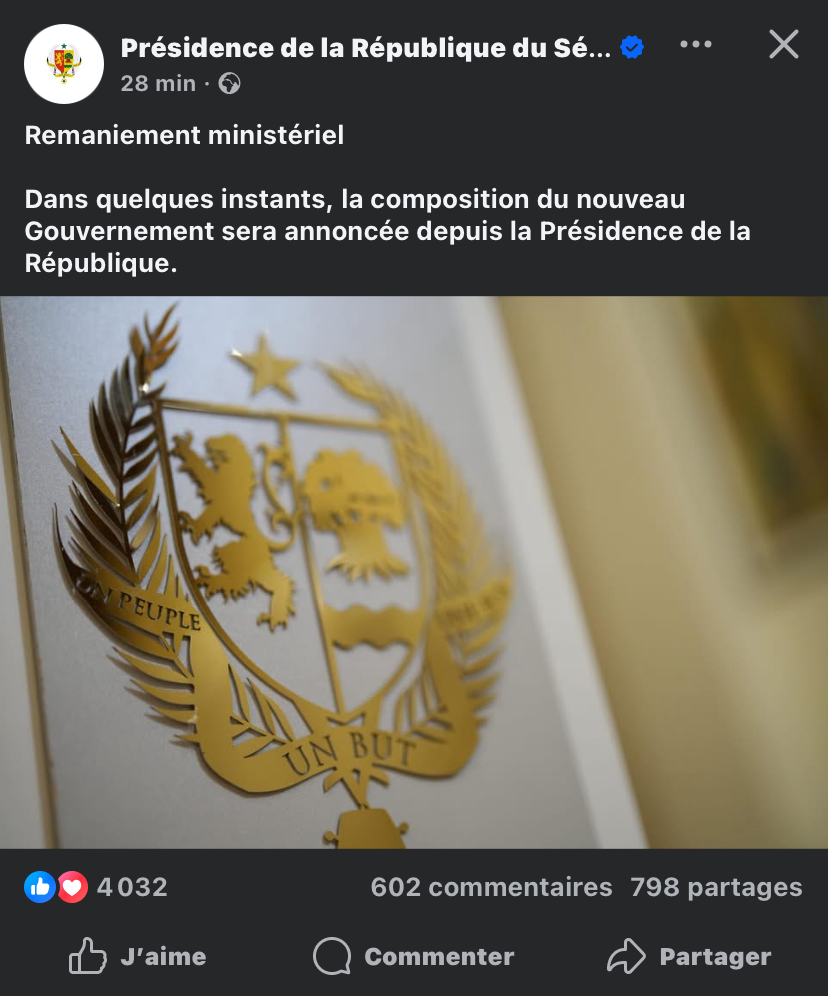828x996 pixels.
Task: Like the post with J'aime
Action: (x=138, y=957)
